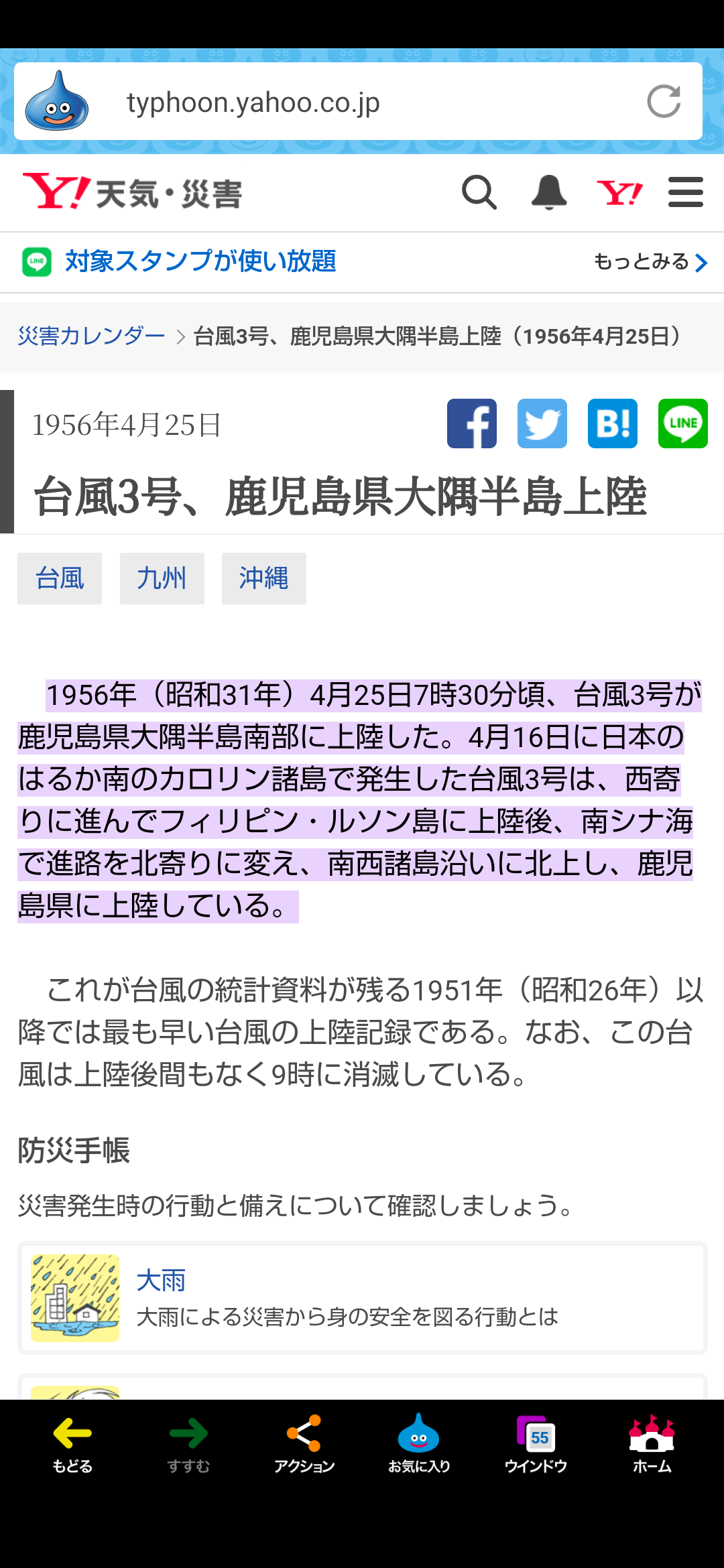
Task: Go back with the もどる button
Action: pos(72,1444)
